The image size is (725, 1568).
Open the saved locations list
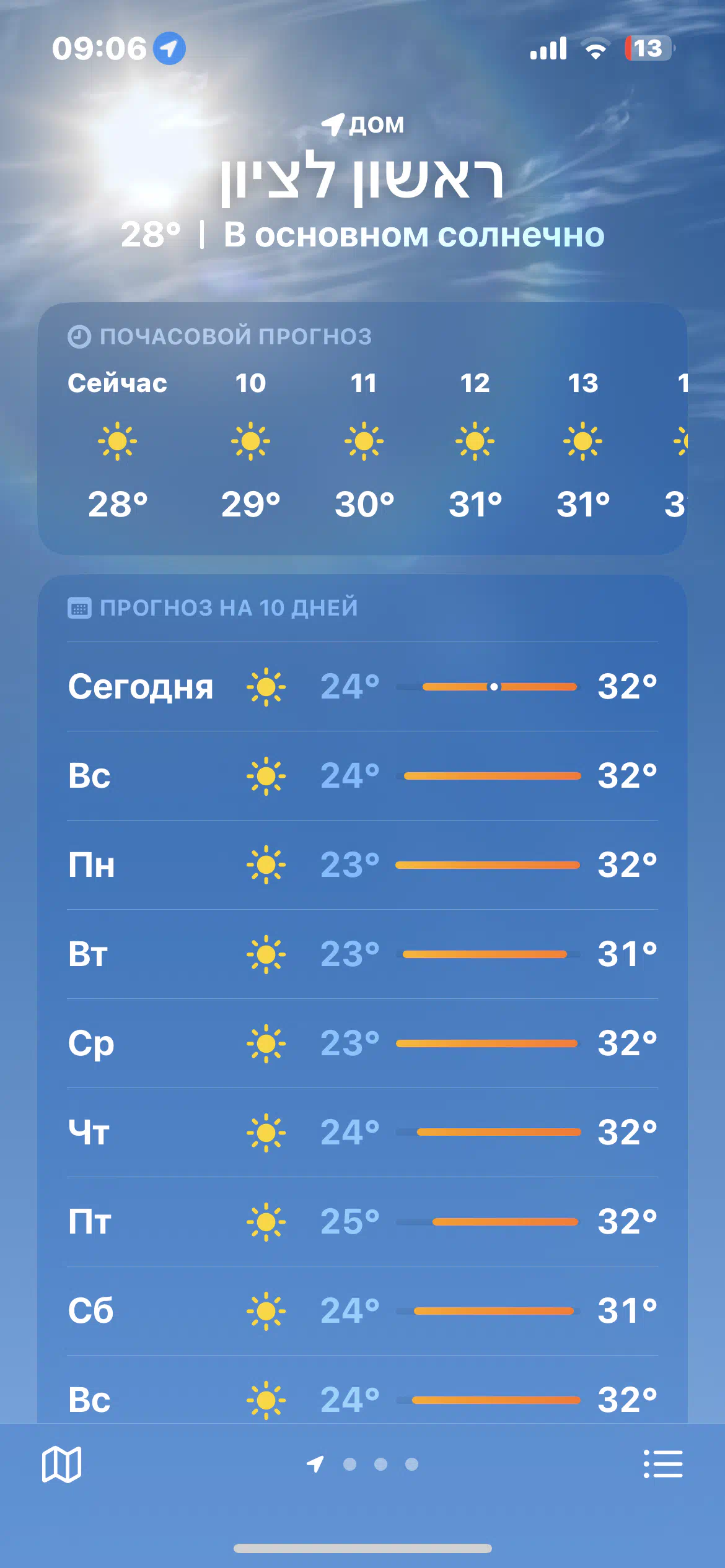[663, 1464]
